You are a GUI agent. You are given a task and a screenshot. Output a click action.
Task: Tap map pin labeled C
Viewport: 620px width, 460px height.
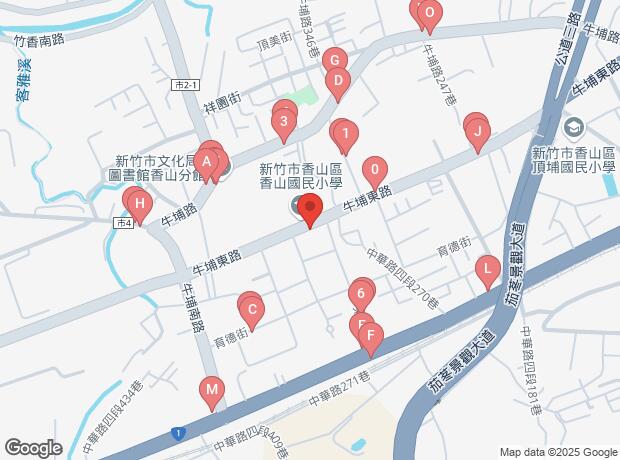click(252, 309)
